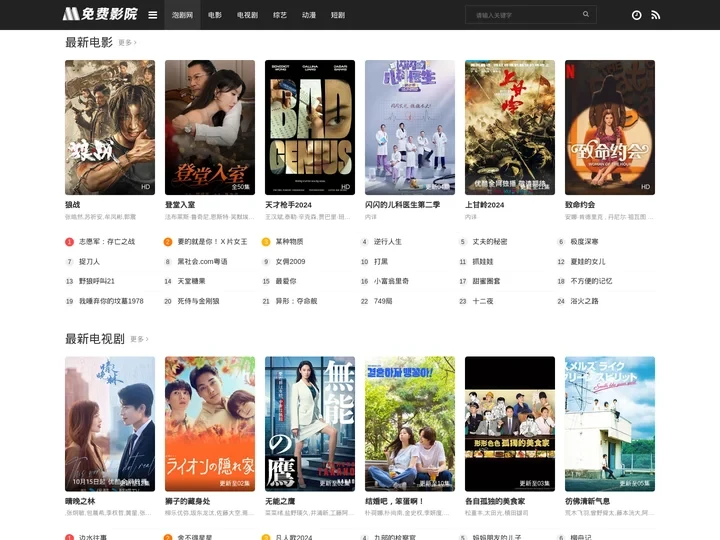Screen dimensions: 720x540
Task: Open the viewing history clock icon
Action: coord(637,15)
